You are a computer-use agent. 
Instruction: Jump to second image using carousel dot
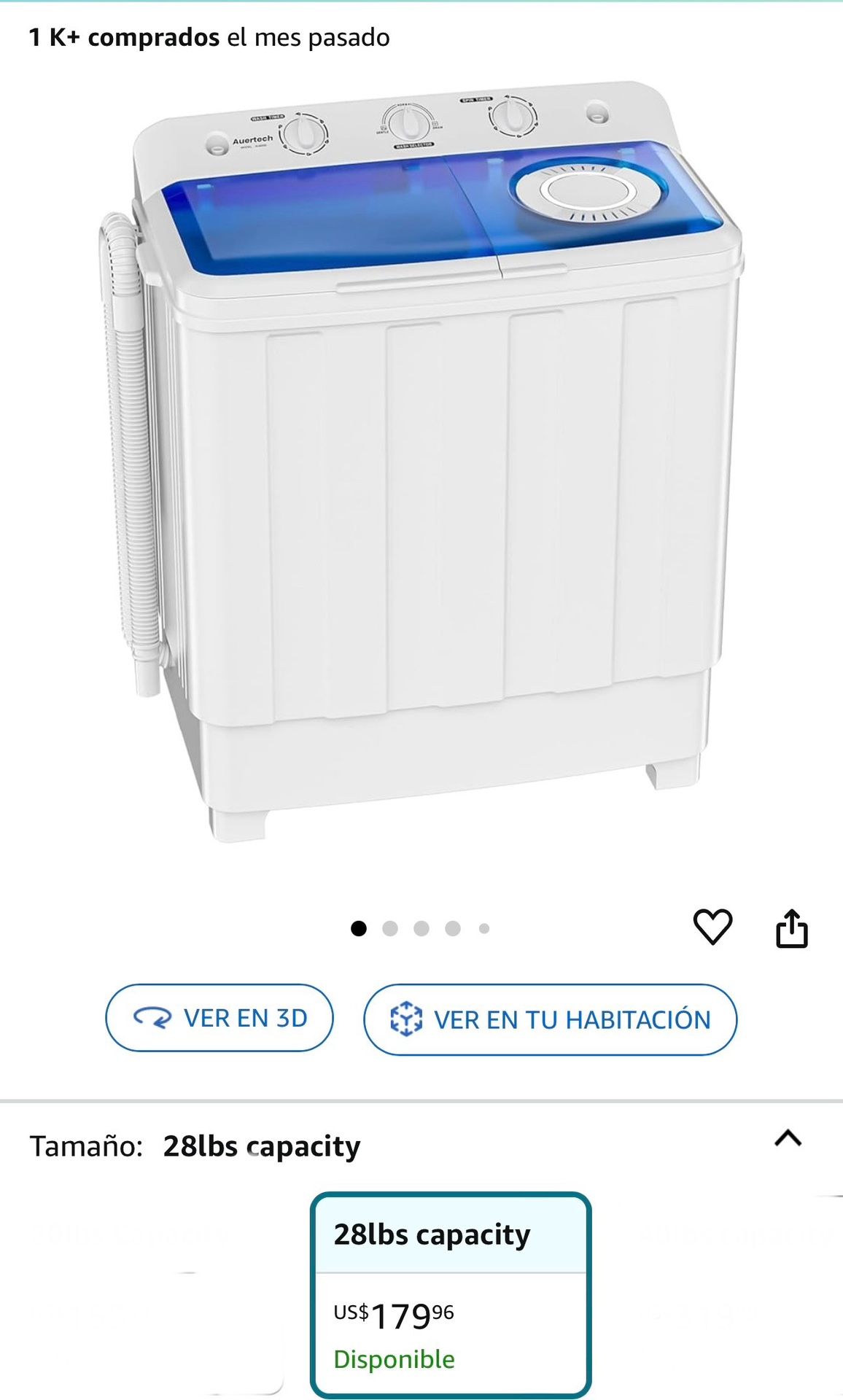coord(392,927)
